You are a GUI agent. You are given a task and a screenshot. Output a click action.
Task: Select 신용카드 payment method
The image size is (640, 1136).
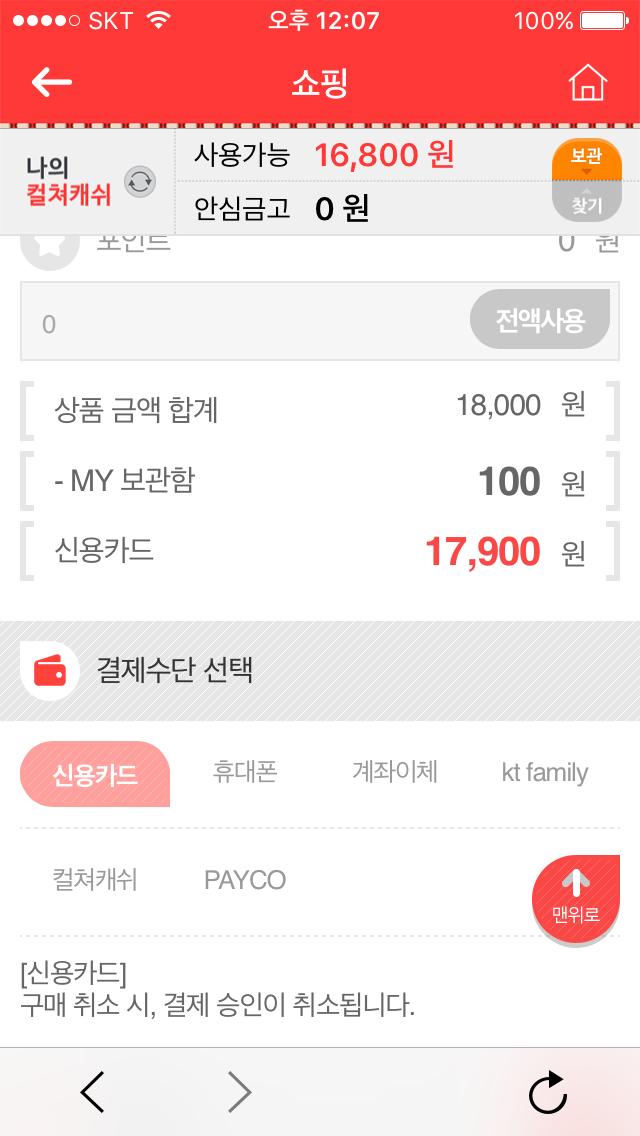[95, 775]
